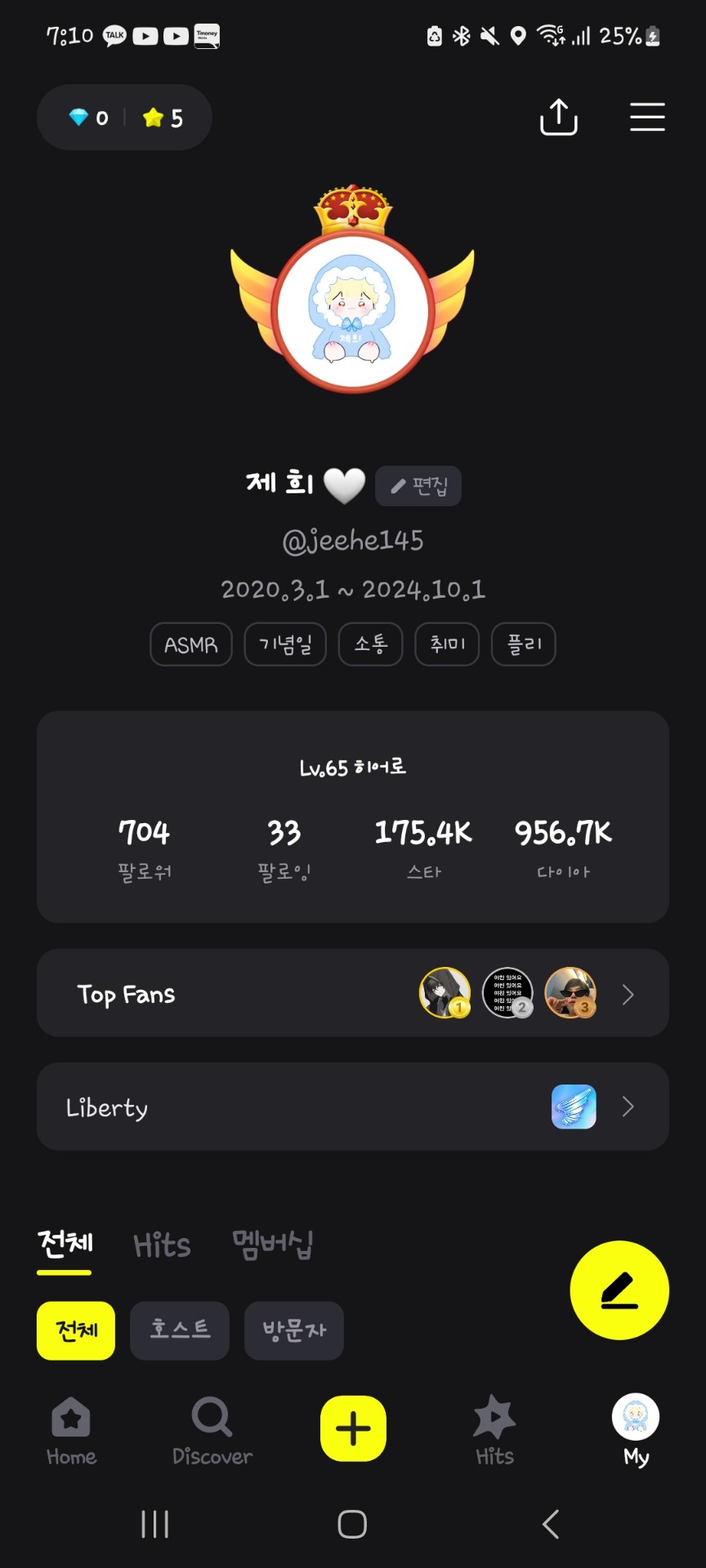
Task: Open the Discover tab
Action: pyautogui.click(x=212, y=1431)
